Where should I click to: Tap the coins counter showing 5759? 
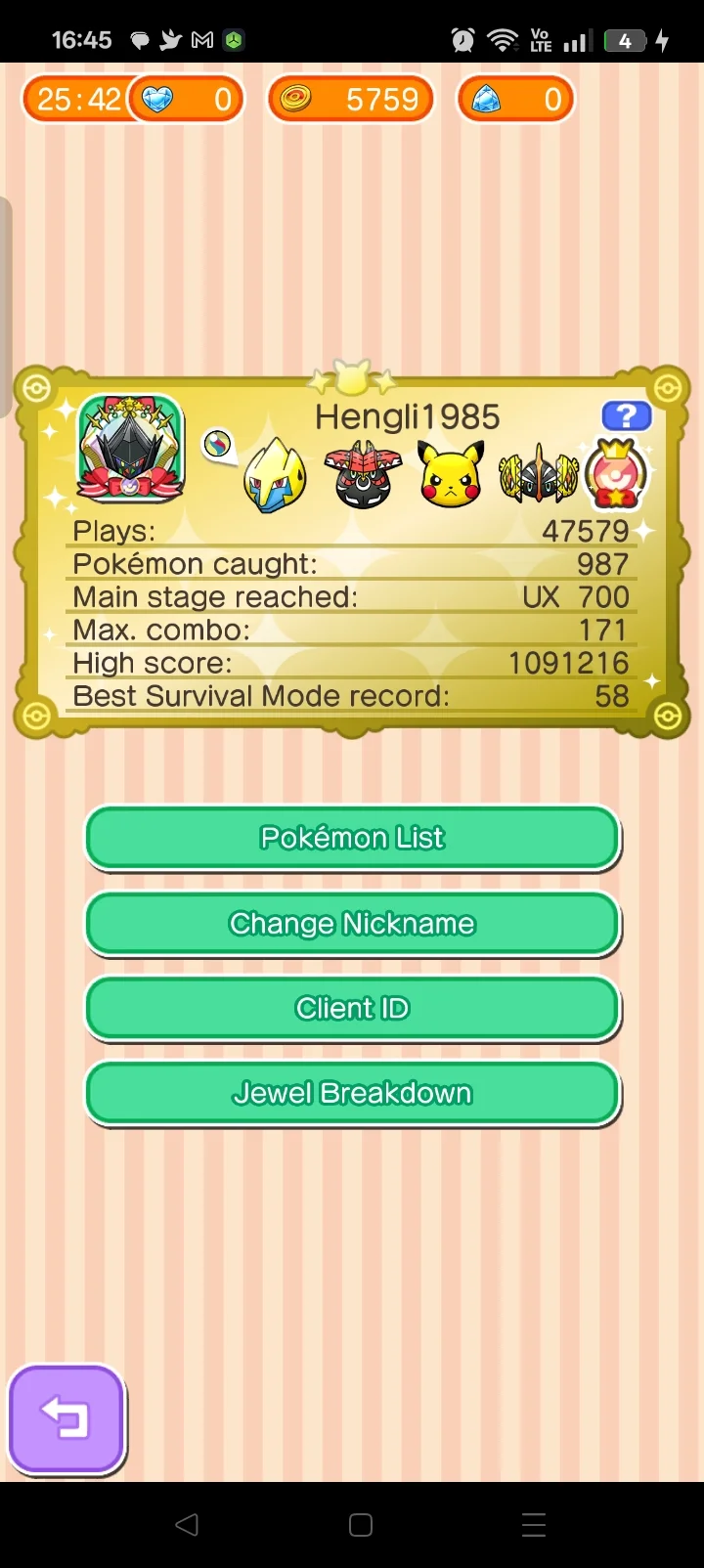[x=351, y=100]
